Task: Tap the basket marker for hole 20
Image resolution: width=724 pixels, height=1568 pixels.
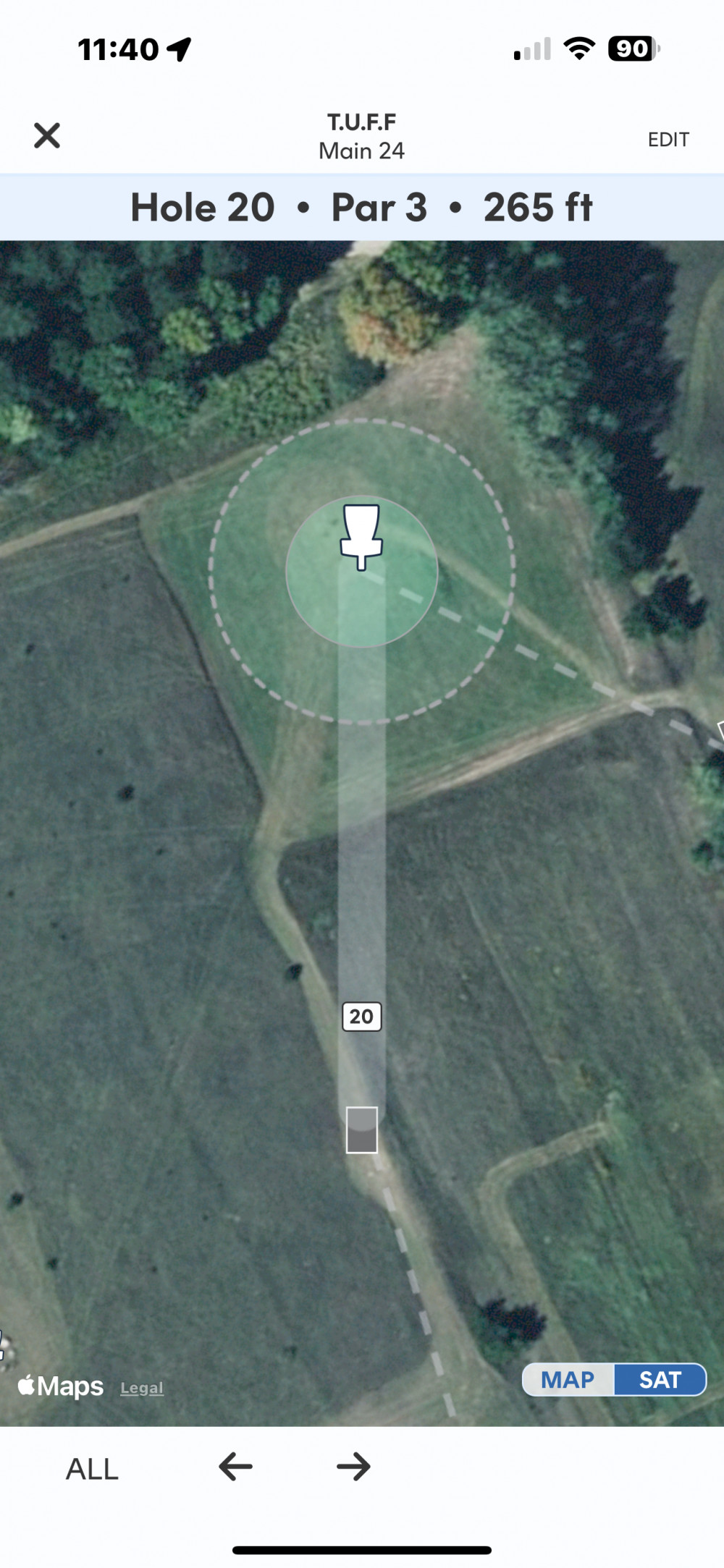Action: [361, 537]
